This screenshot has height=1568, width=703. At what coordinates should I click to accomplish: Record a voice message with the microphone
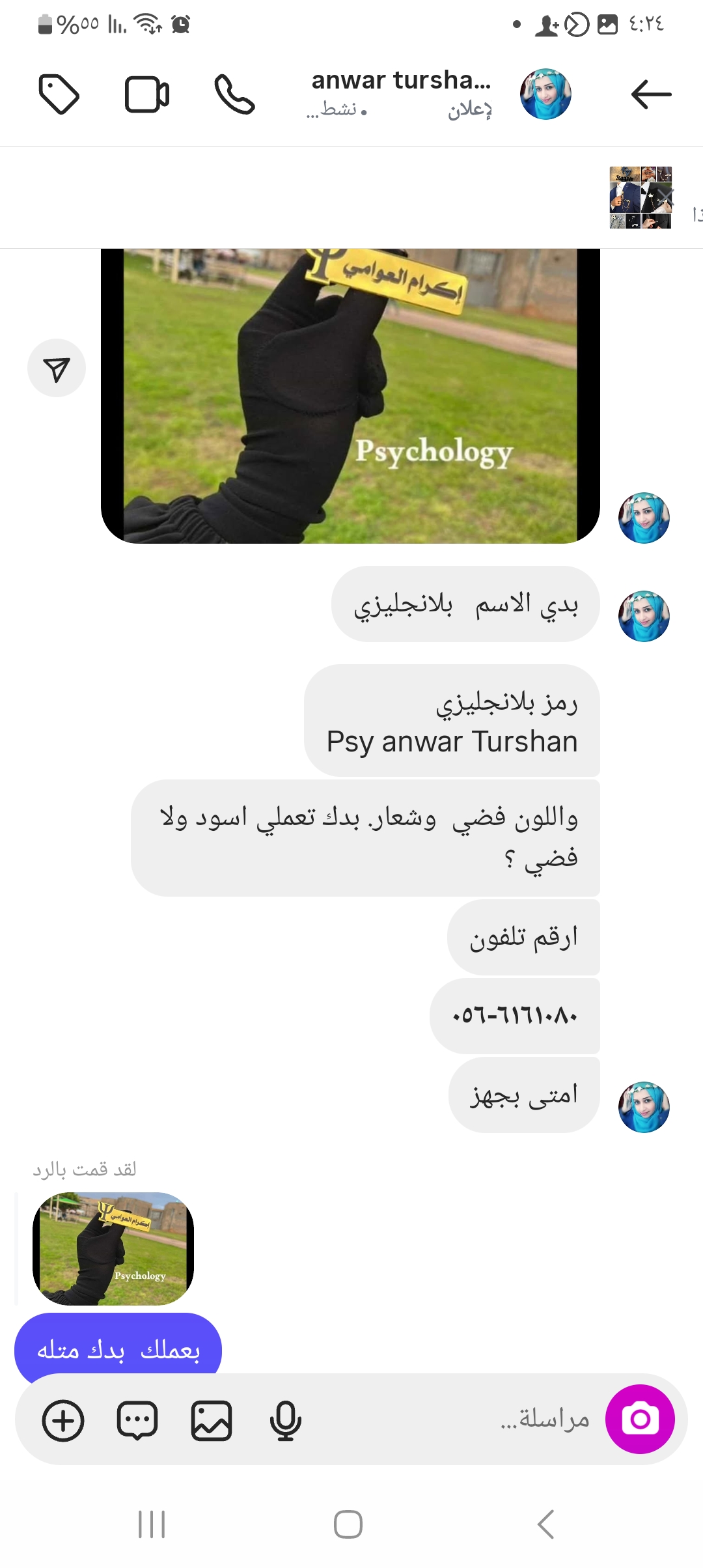point(285,1420)
